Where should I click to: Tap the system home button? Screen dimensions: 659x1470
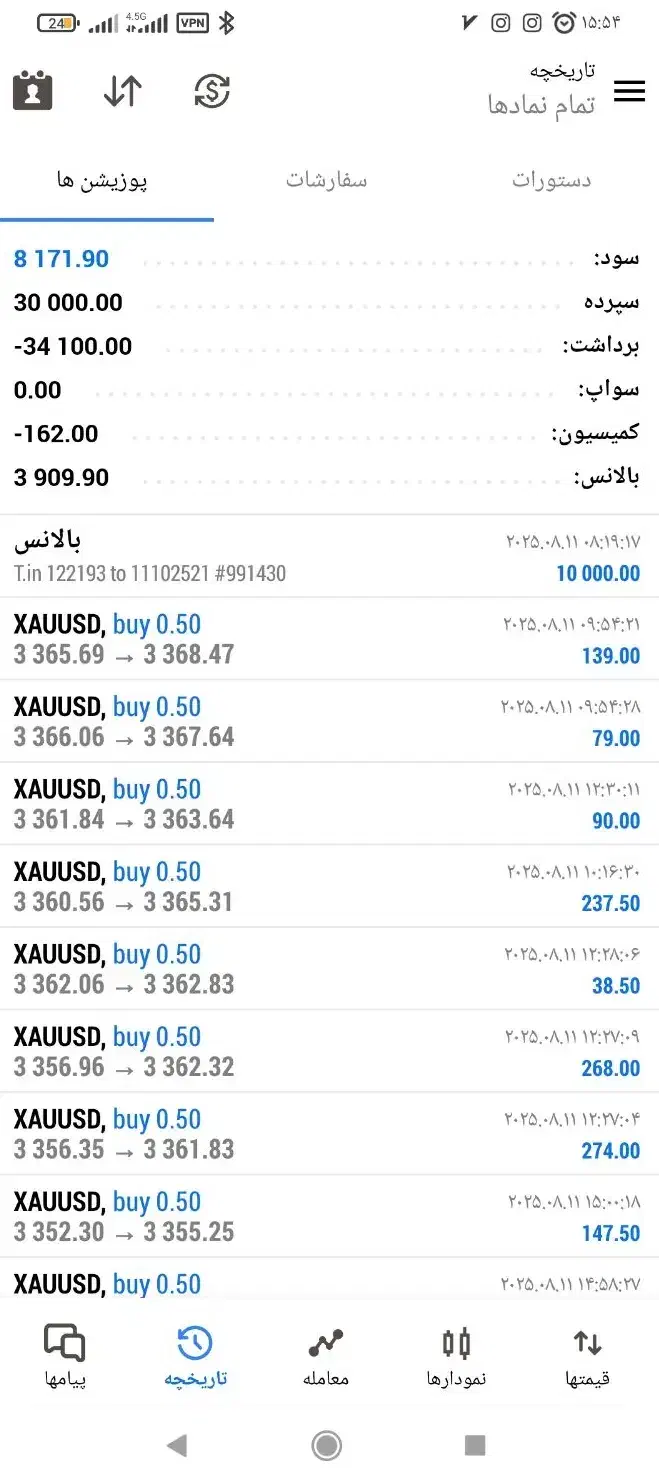(327, 1444)
